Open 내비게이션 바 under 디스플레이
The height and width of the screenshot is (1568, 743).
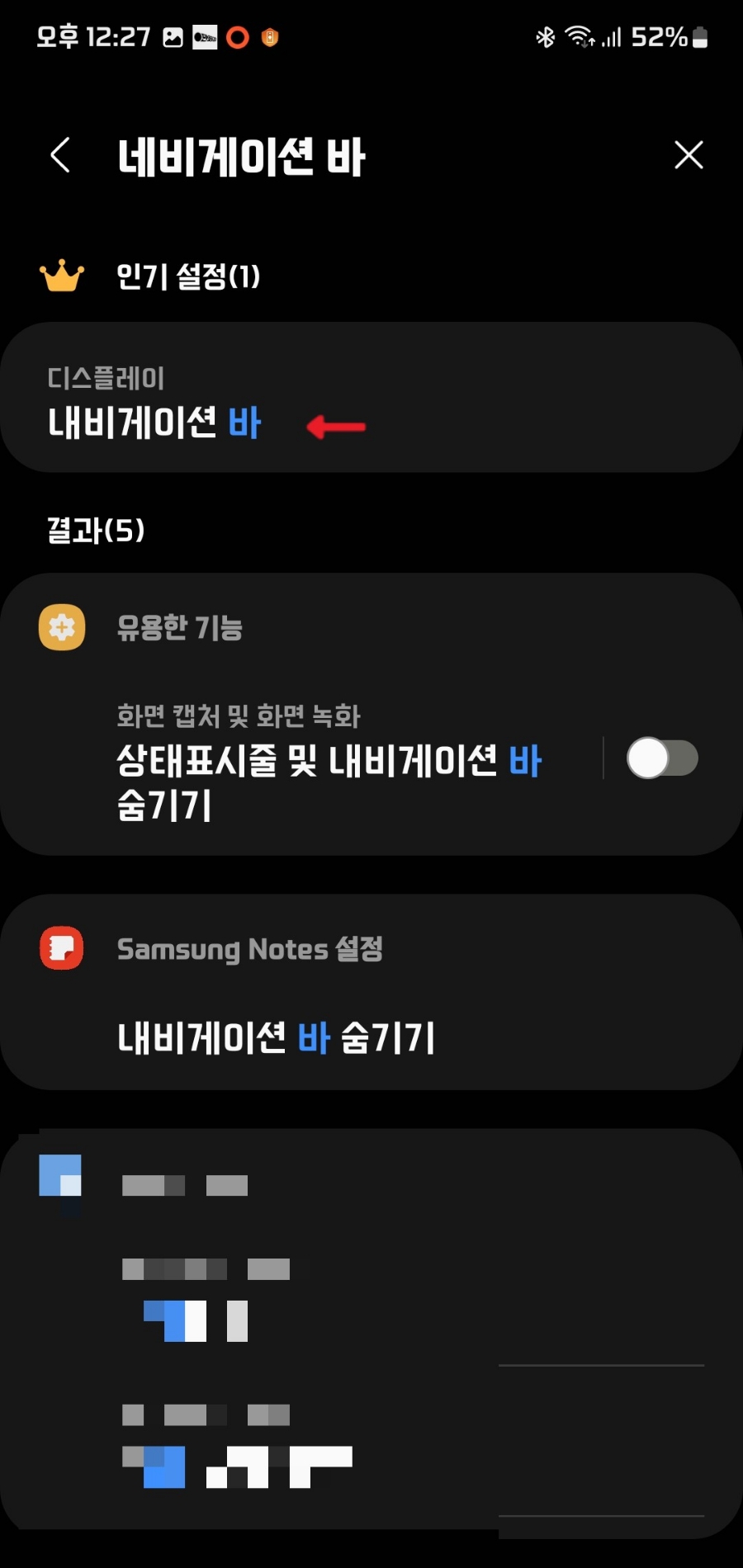click(x=154, y=423)
